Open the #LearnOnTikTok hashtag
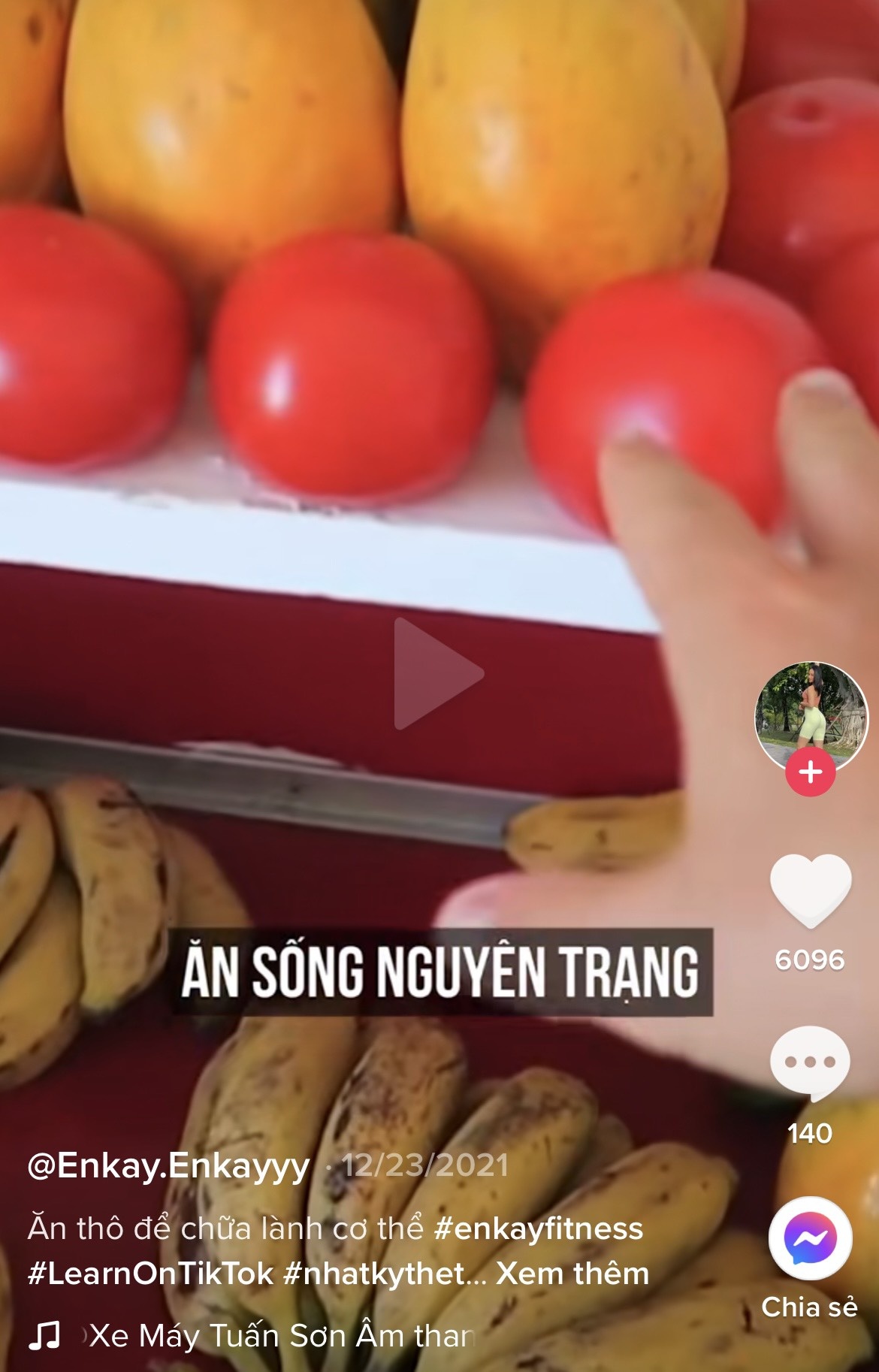 tap(150, 1274)
